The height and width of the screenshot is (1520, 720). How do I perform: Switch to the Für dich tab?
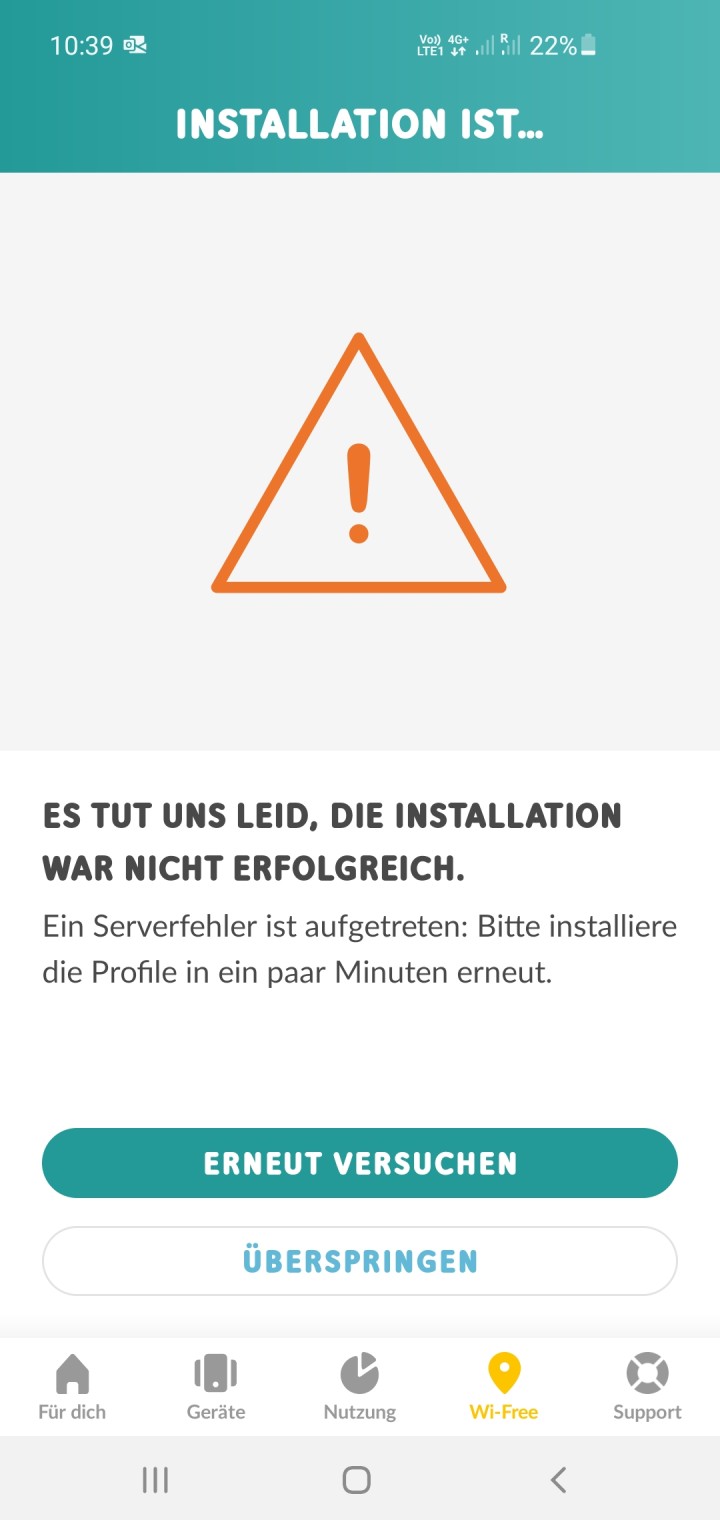pyautogui.click(x=72, y=1386)
